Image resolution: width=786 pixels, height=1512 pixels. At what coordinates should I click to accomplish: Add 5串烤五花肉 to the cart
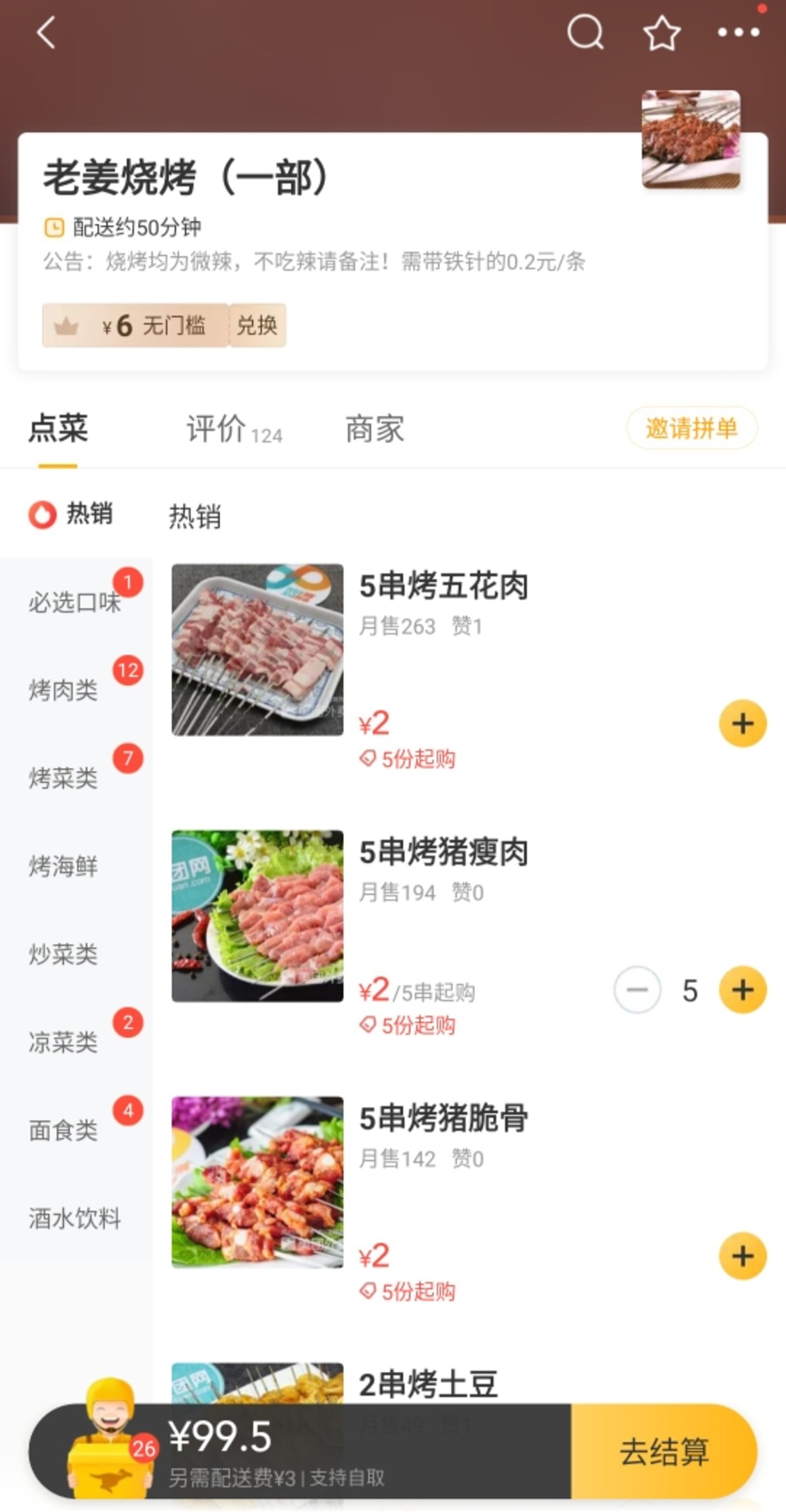pos(742,723)
